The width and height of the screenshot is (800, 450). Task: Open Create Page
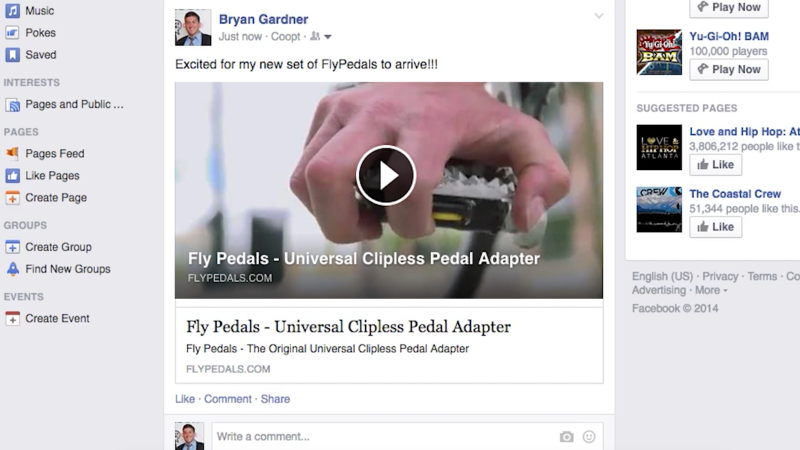click(55, 198)
